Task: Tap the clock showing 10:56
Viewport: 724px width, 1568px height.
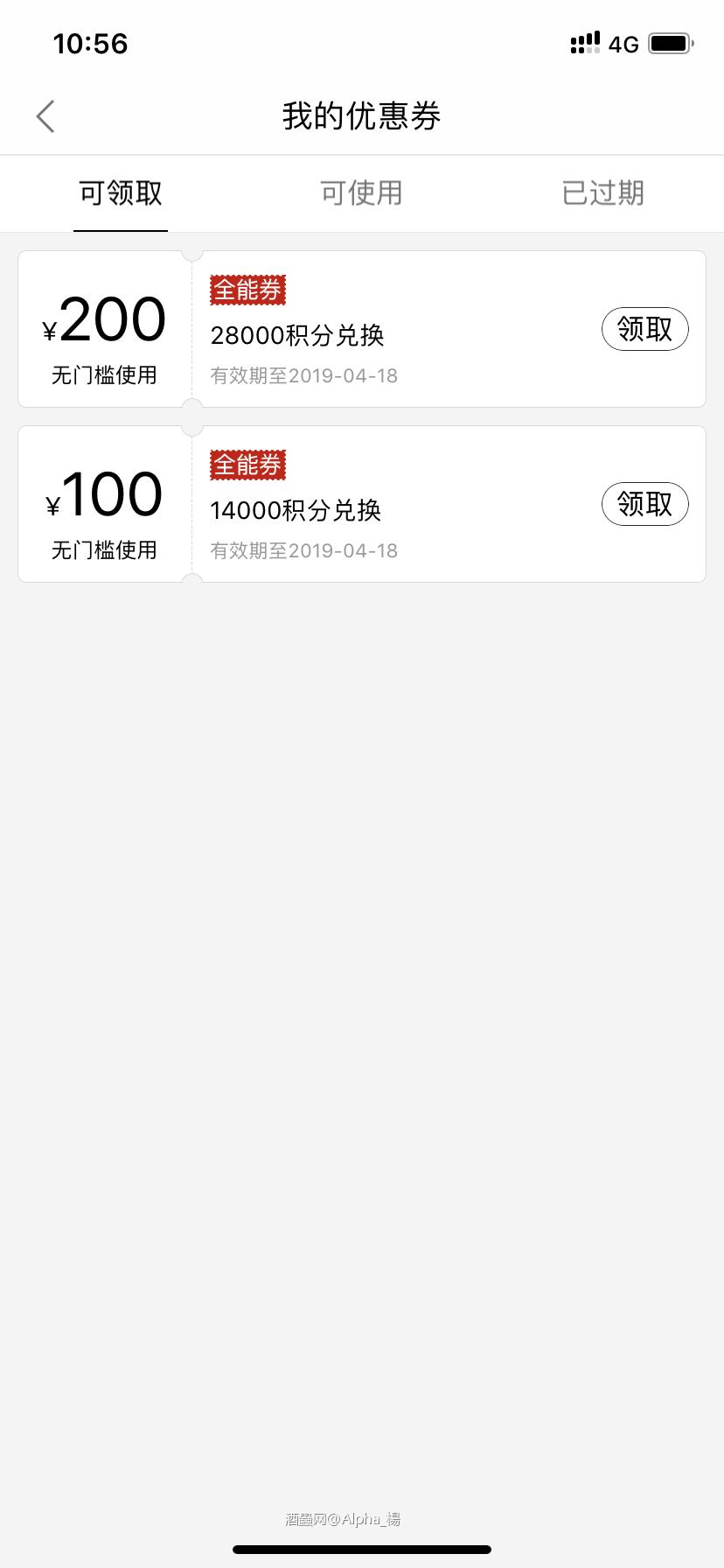Action: pos(91,43)
